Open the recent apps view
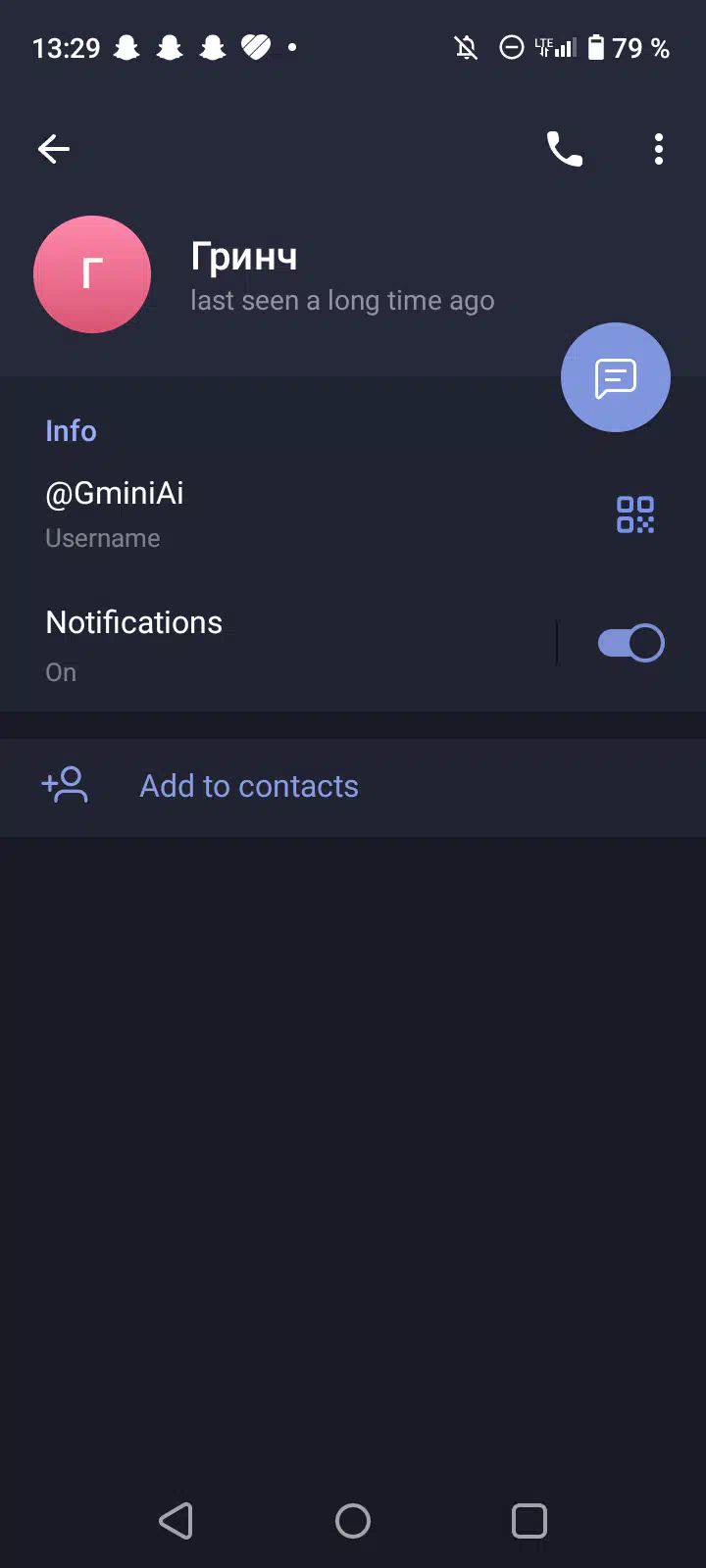 529,1521
